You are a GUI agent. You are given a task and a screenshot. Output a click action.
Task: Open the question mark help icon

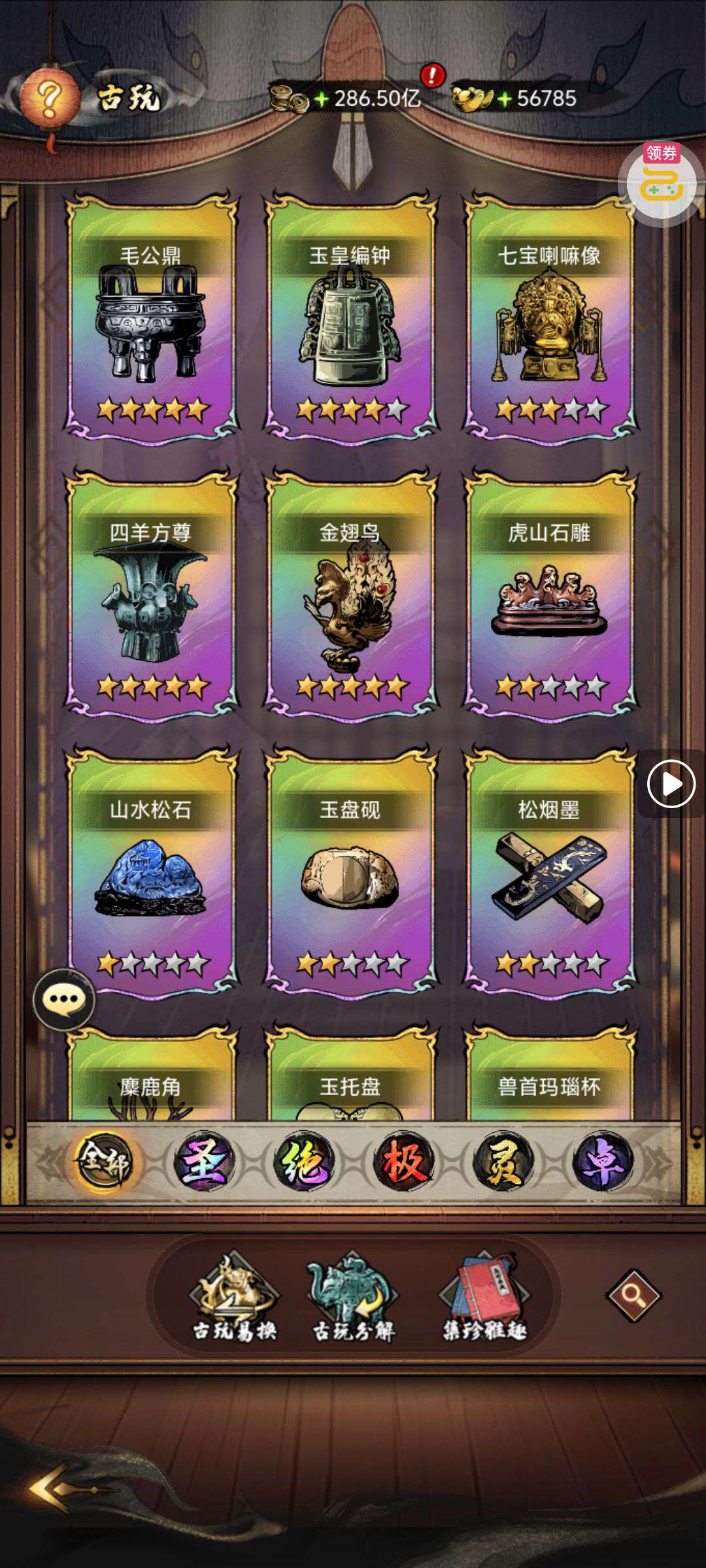pyautogui.click(x=48, y=98)
